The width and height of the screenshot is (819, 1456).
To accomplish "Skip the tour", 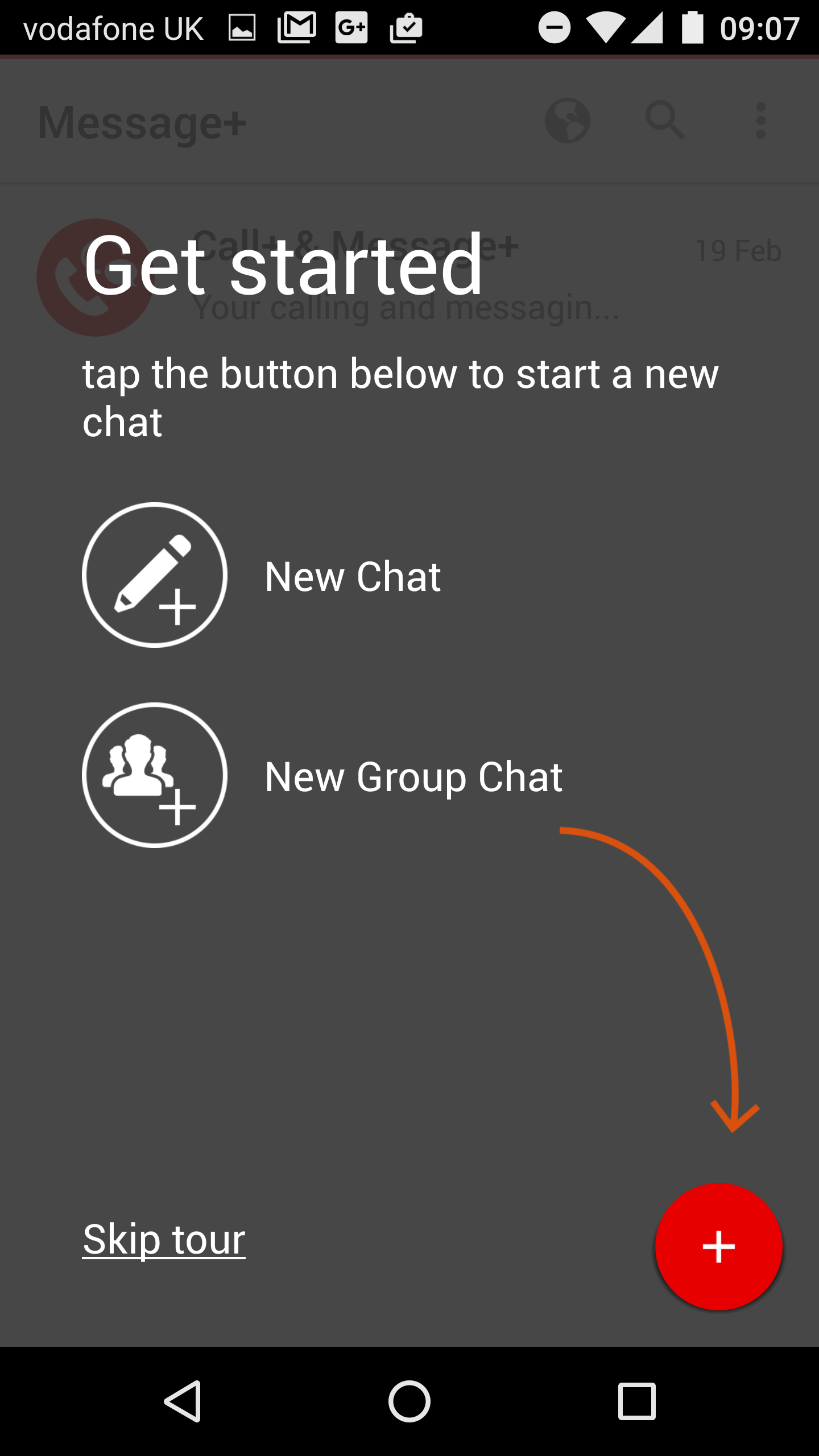I will (164, 1240).
